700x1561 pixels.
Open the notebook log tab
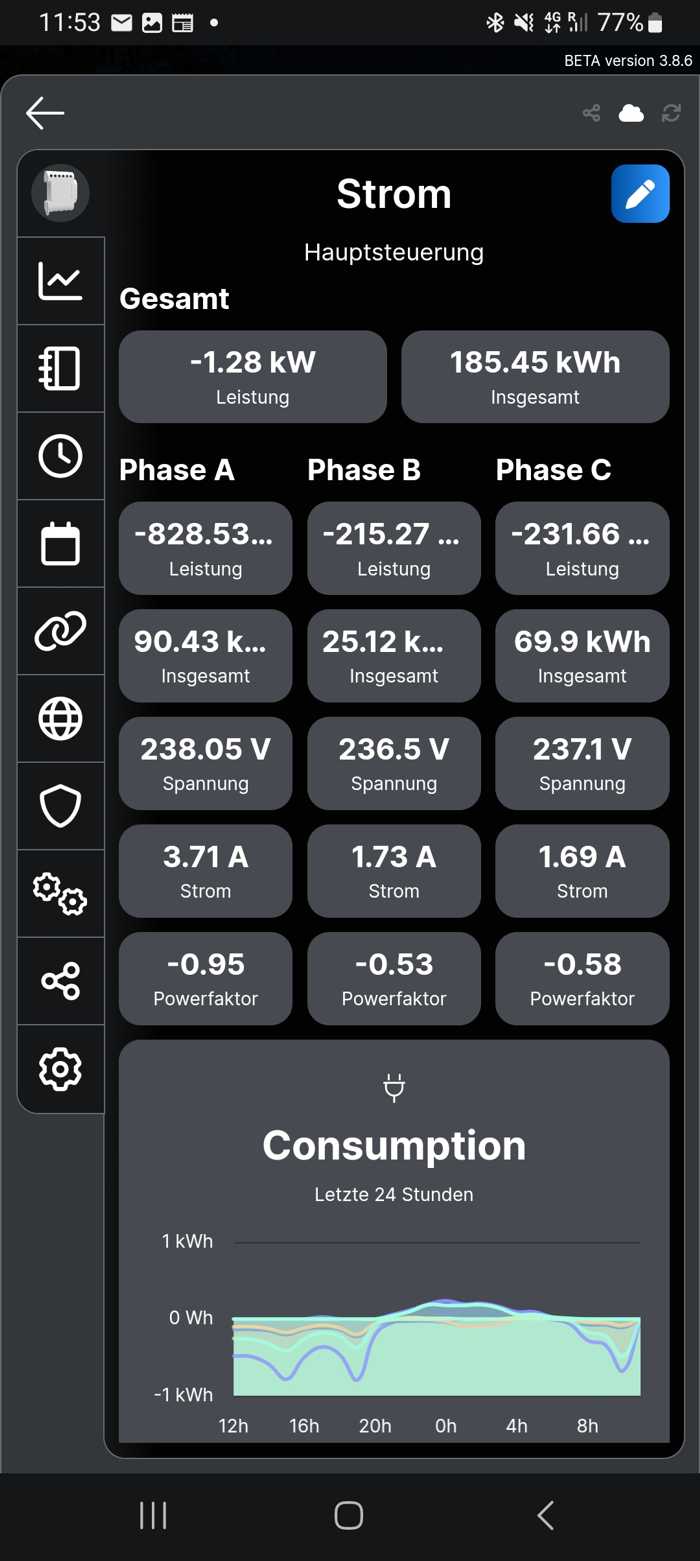click(60, 369)
